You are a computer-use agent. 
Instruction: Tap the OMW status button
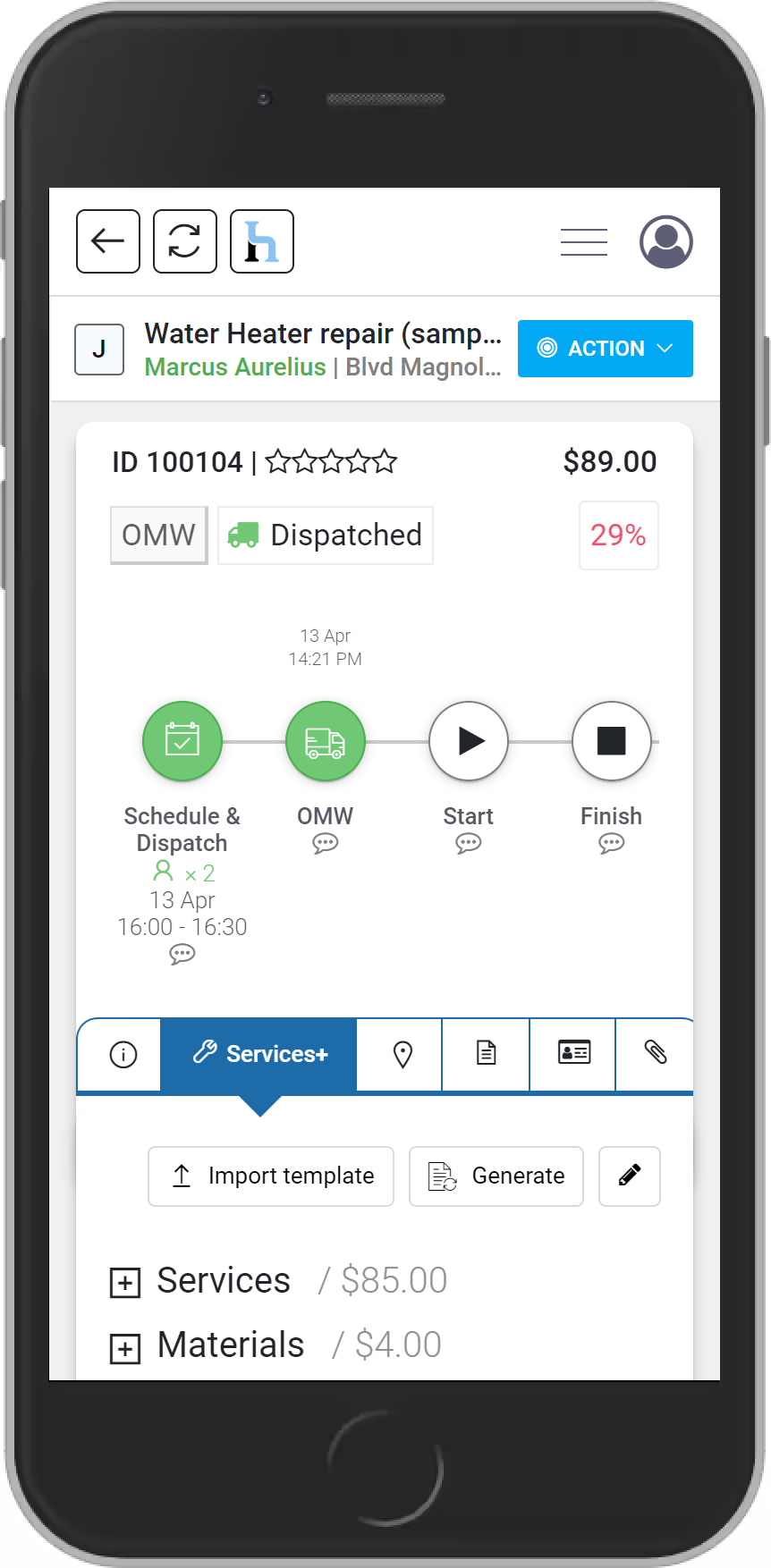158,535
